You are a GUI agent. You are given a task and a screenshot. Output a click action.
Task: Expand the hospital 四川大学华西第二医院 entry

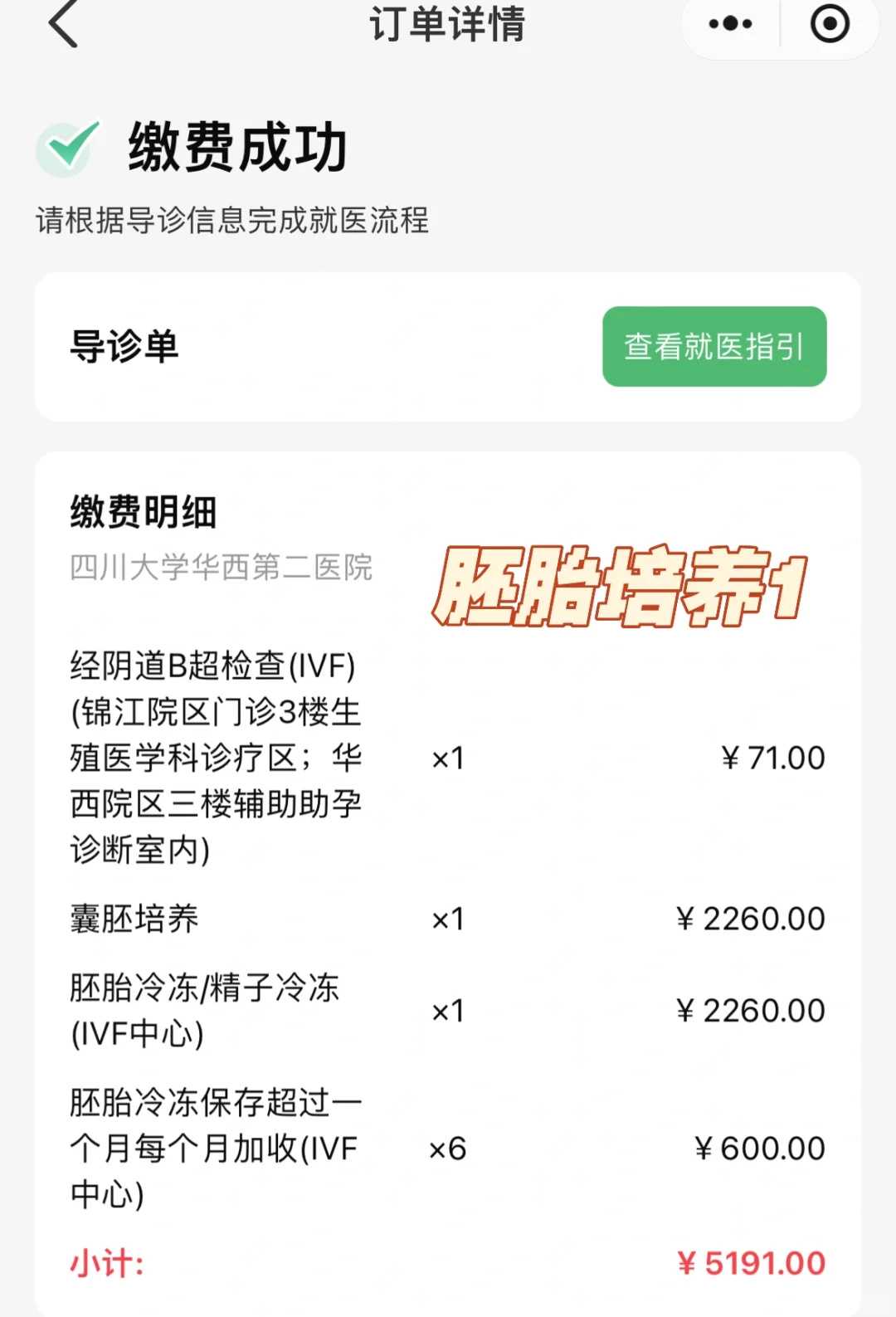pyautogui.click(x=221, y=568)
